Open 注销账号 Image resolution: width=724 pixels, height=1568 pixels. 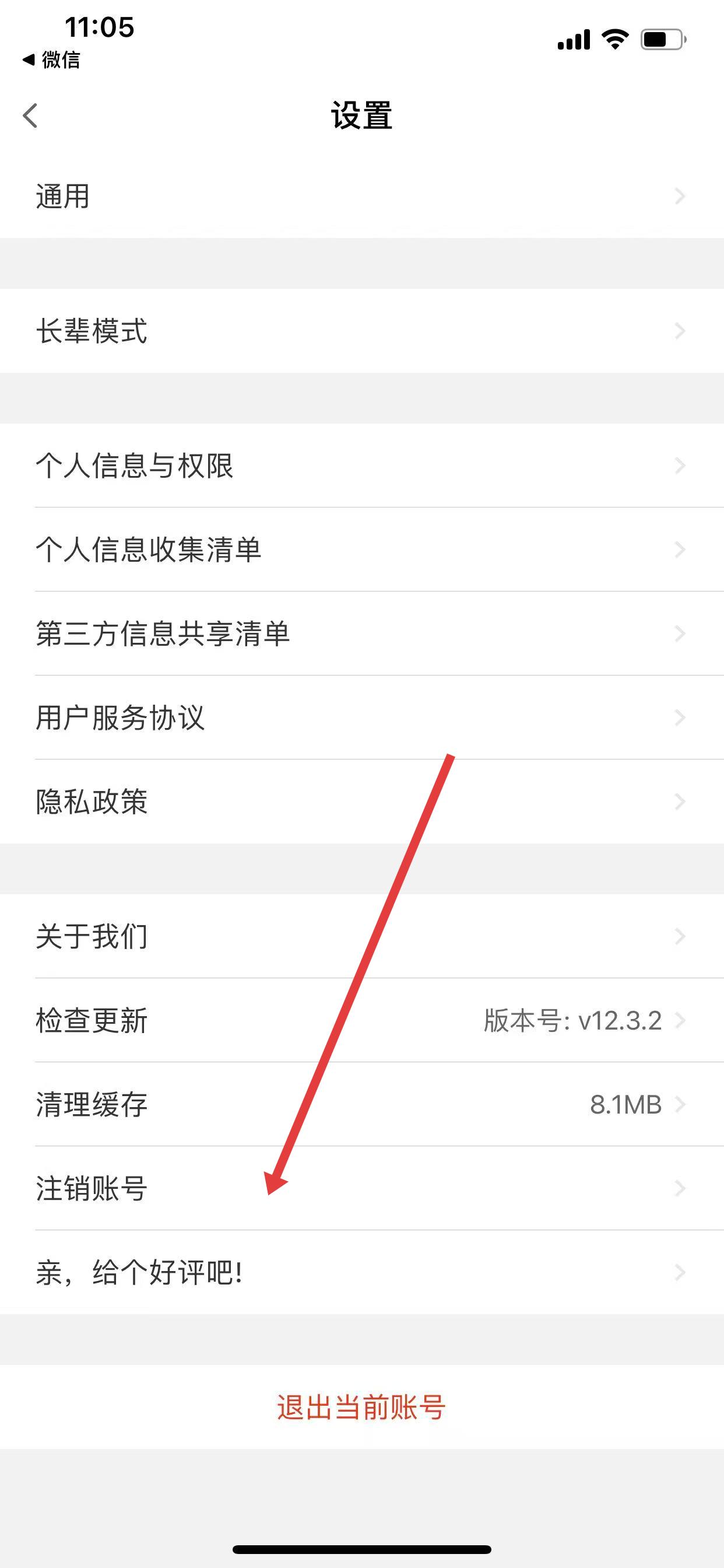point(361,1188)
